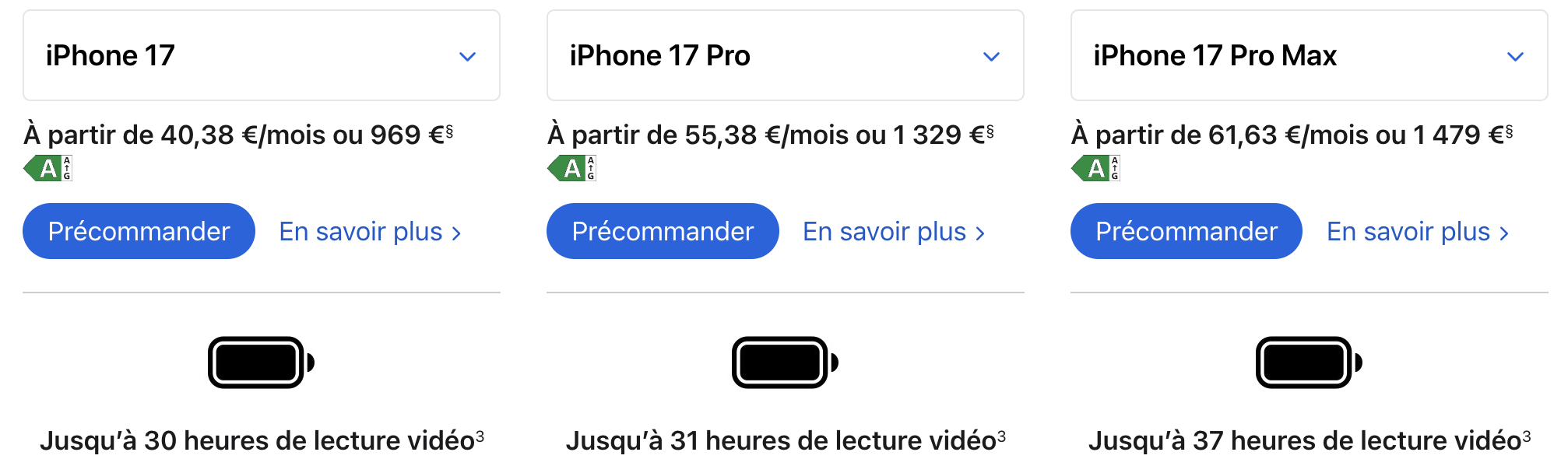Image resolution: width=1568 pixels, height=473 pixels.
Task: Tap Précommander for iPhone 17
Action: click(x=139, y=231)
